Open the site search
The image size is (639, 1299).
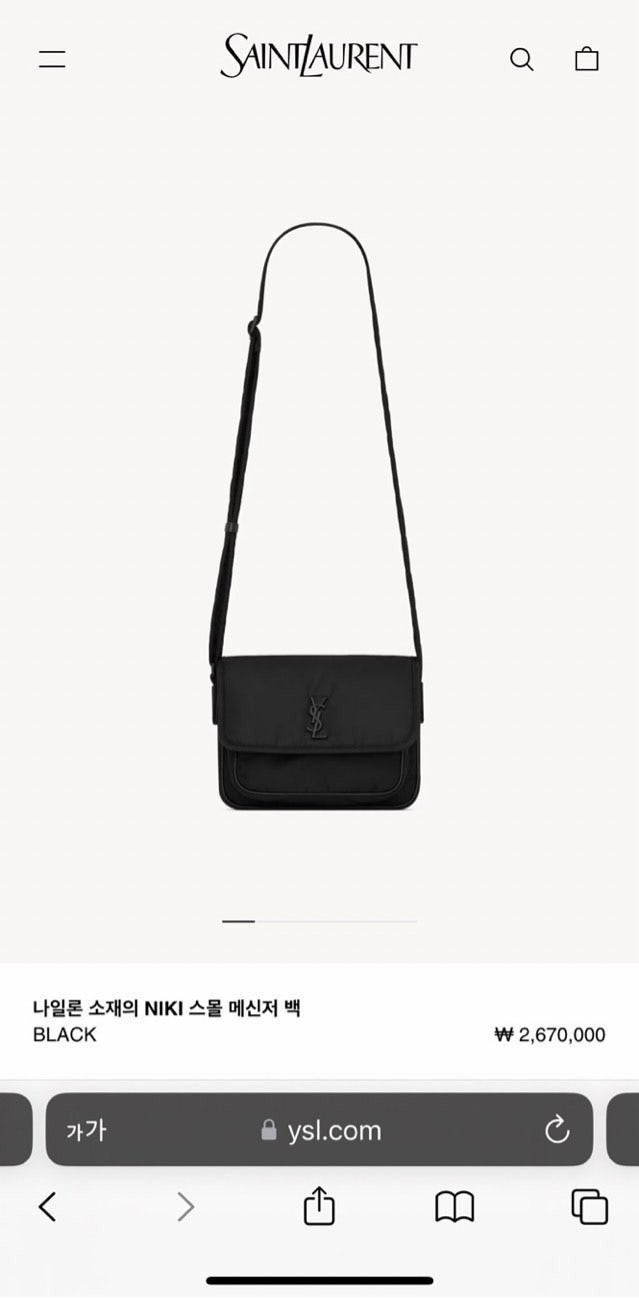521,59
